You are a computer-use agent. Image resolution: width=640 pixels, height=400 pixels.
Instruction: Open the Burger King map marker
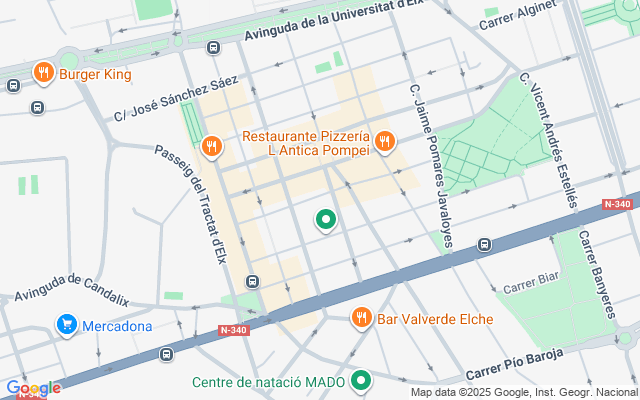tap(43, 73)
